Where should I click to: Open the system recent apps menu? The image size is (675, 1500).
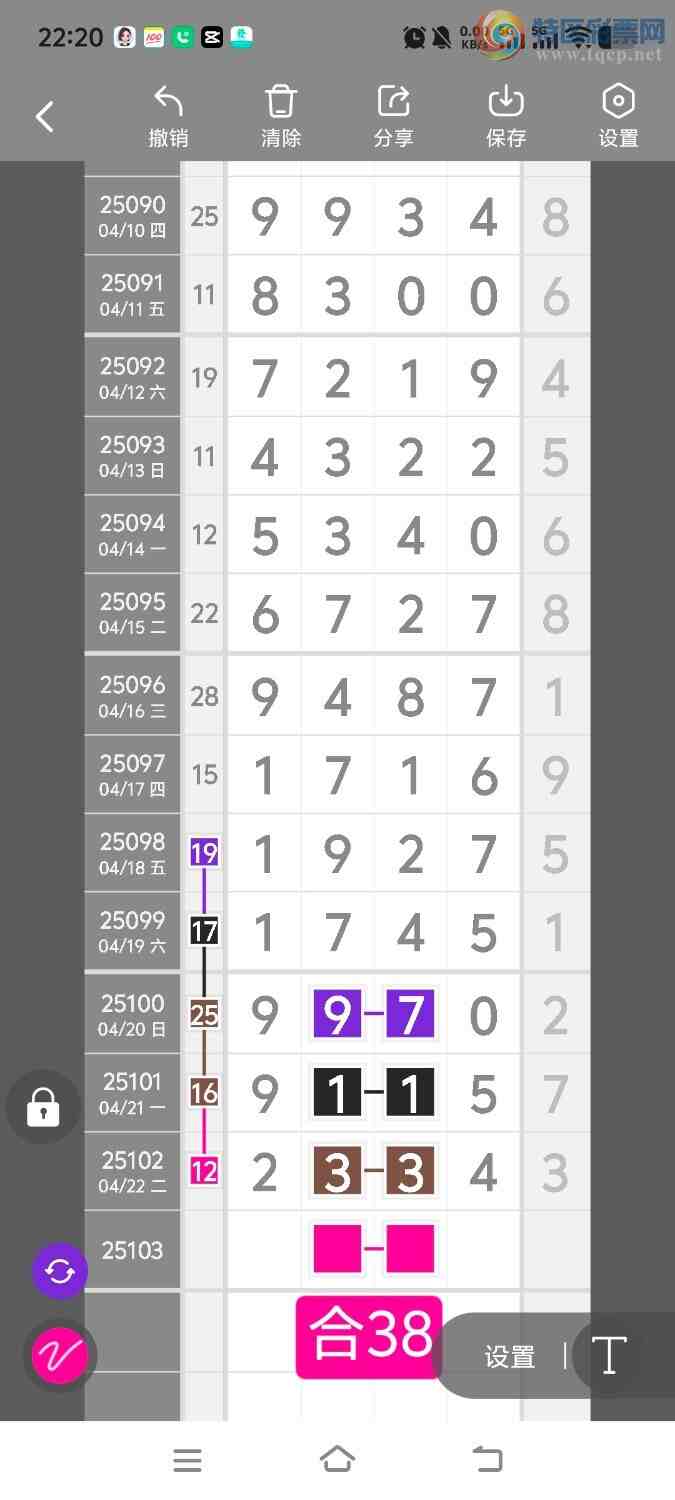click(187, 1460)
